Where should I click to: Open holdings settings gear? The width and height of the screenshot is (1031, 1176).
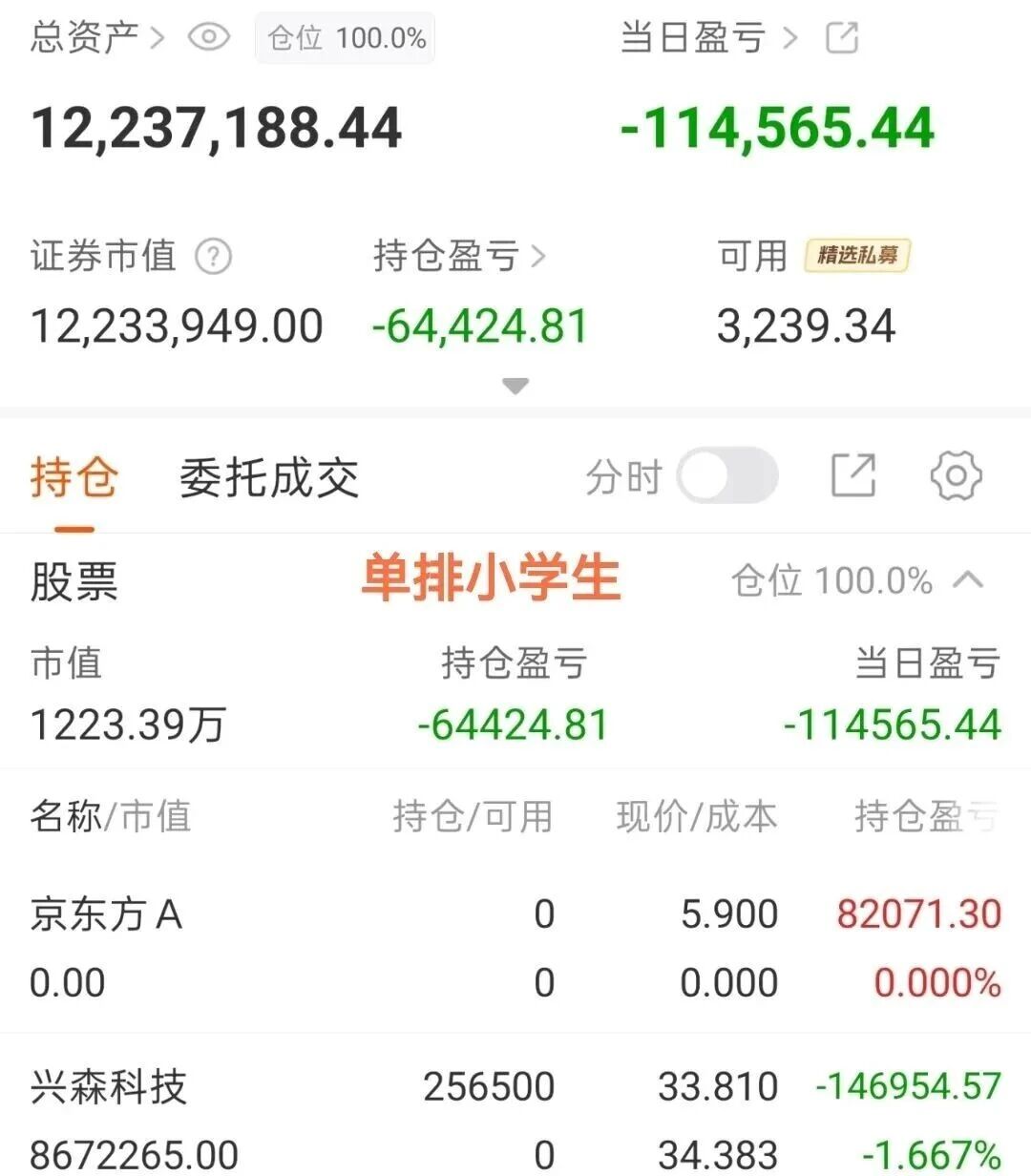[x=956, y=475]
